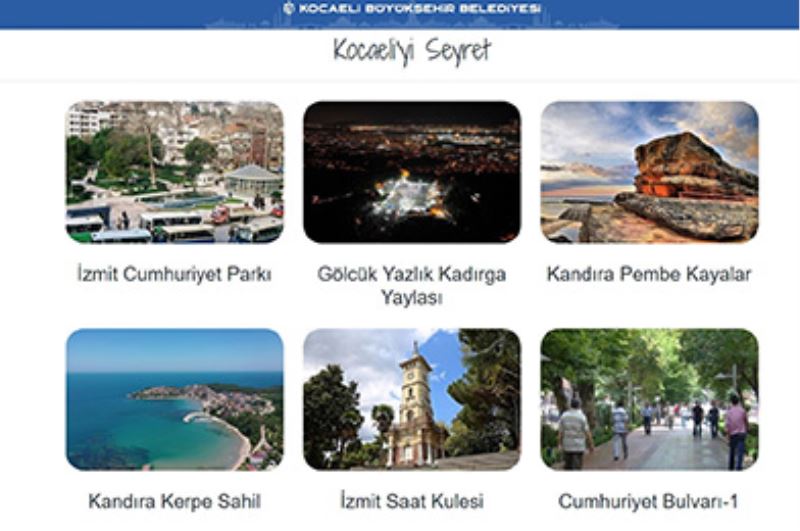Select the Kandıra Kerpe Sahil tile
The height and width of the screenshot is (531, 800).
[174, 399]
